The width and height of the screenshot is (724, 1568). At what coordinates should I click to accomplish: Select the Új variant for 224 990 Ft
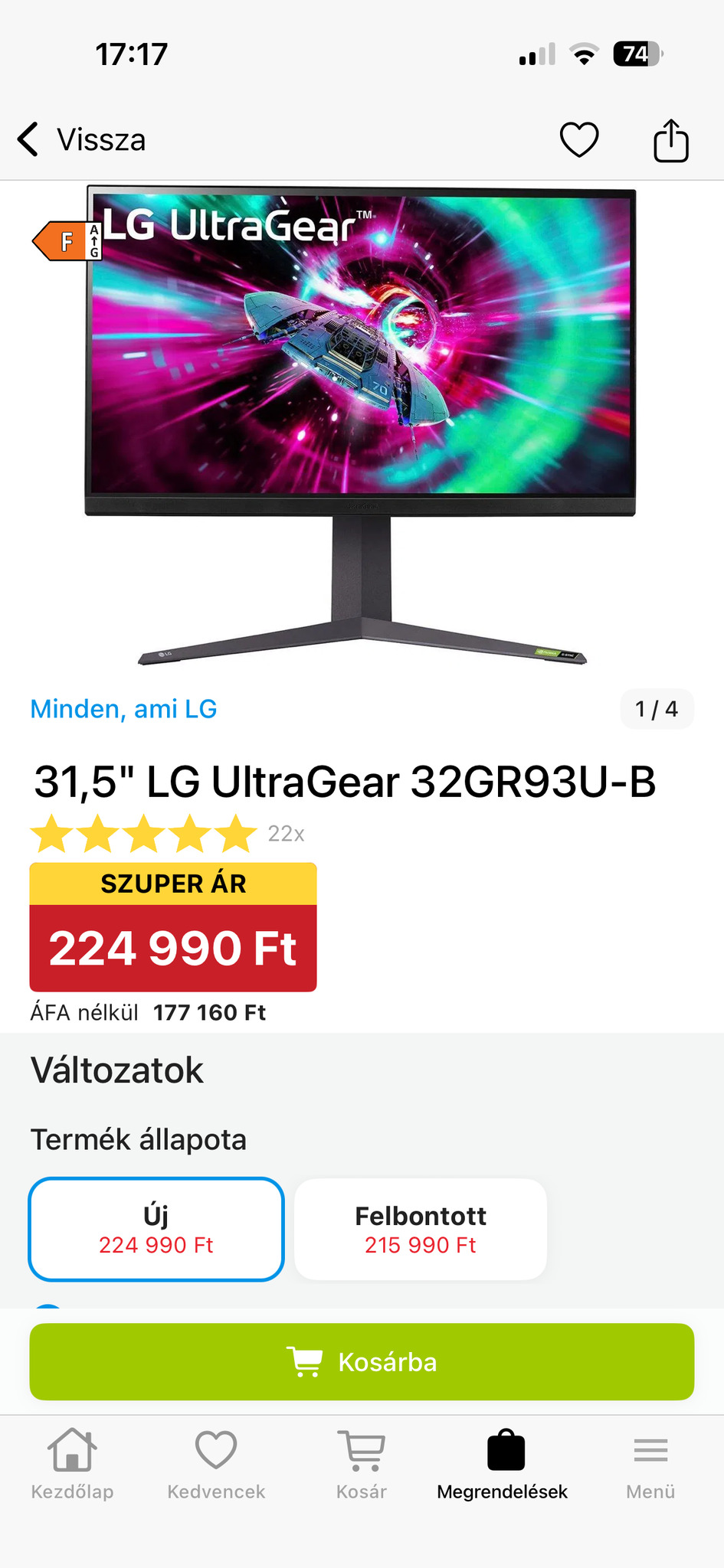click(x=156, y=1229)
